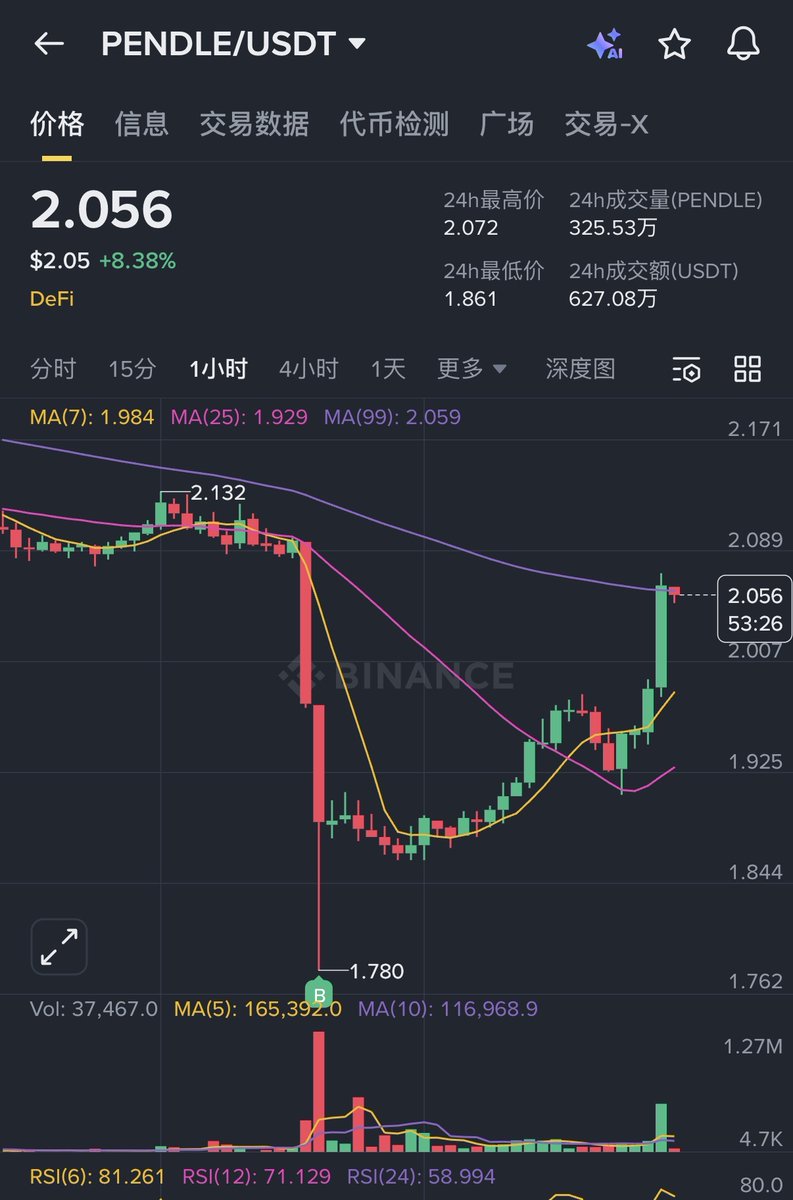Select the 分时 chart interval
The image size is (793, 1200).
pos(53,369)
